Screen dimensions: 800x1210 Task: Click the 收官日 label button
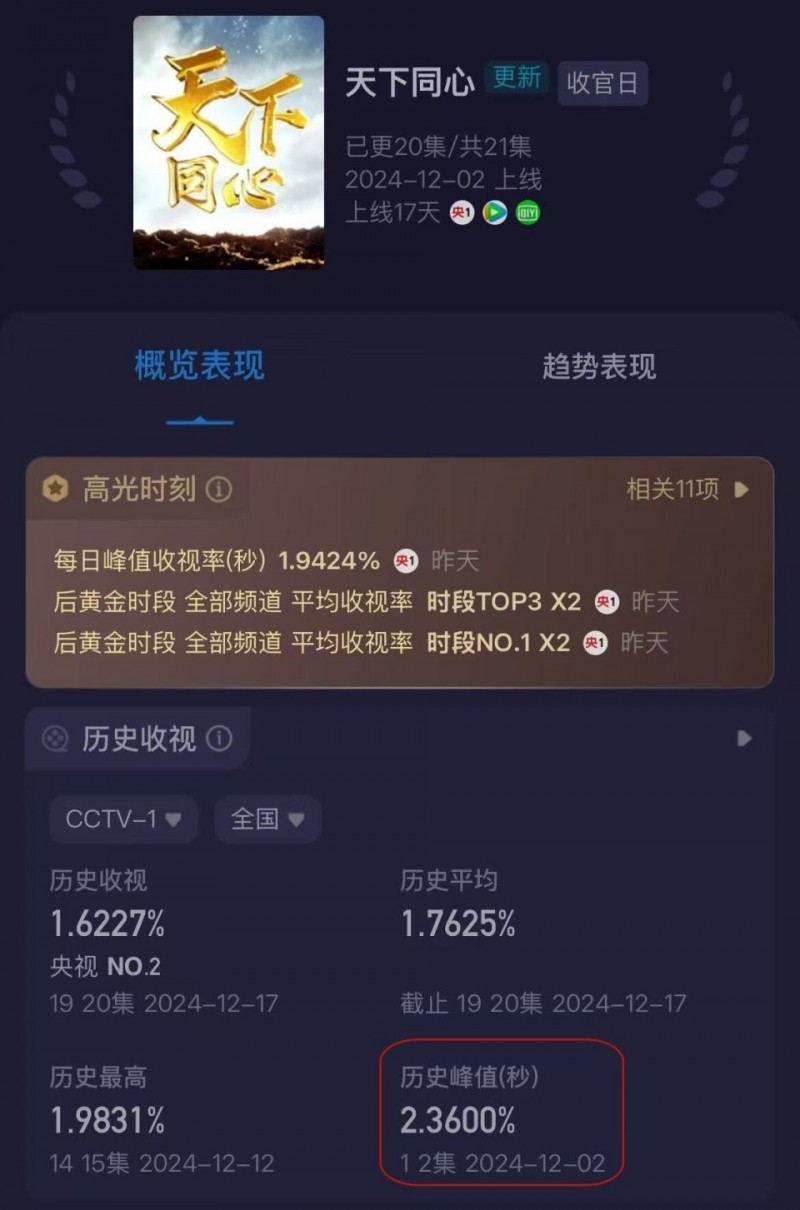click(x=602, y=84)
